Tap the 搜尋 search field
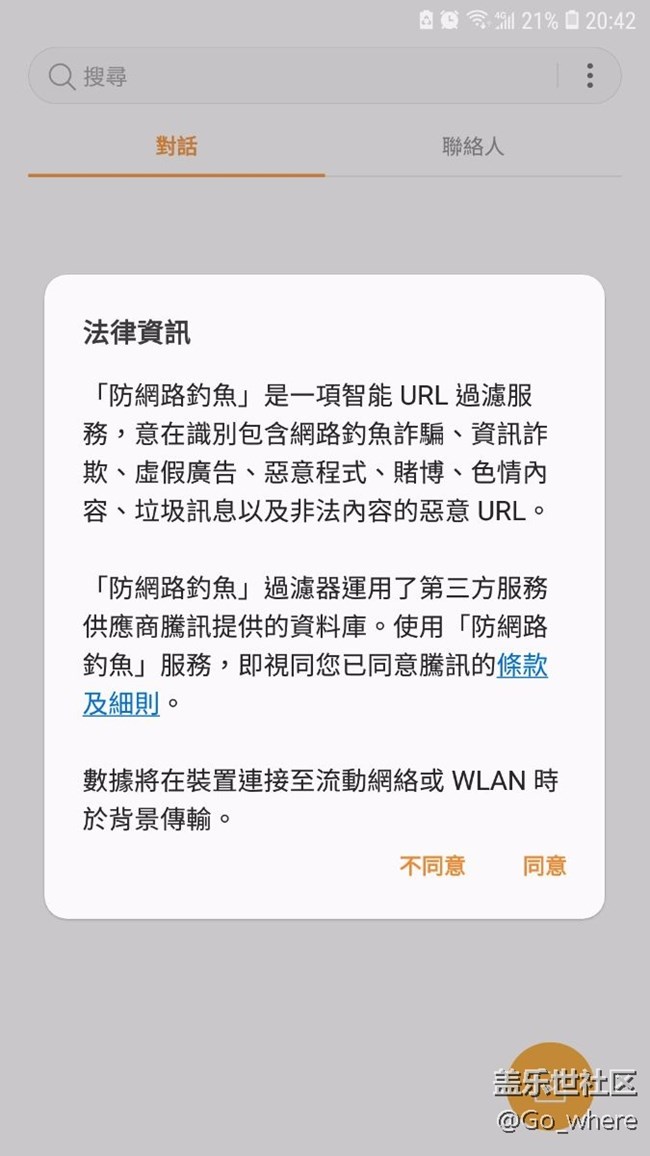 tap(300, 76)
